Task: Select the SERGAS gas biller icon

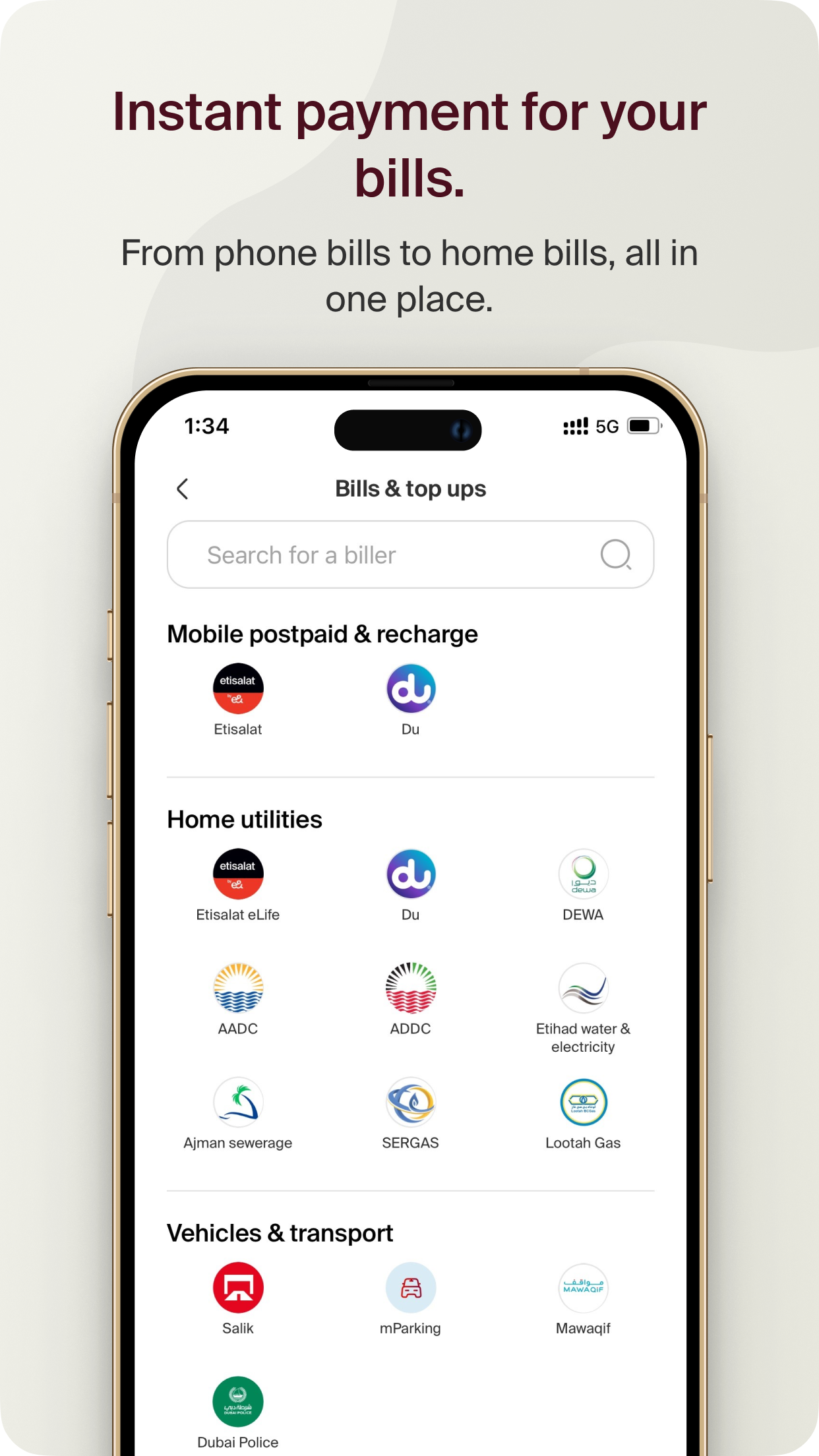Action: tap(410, 1102)
